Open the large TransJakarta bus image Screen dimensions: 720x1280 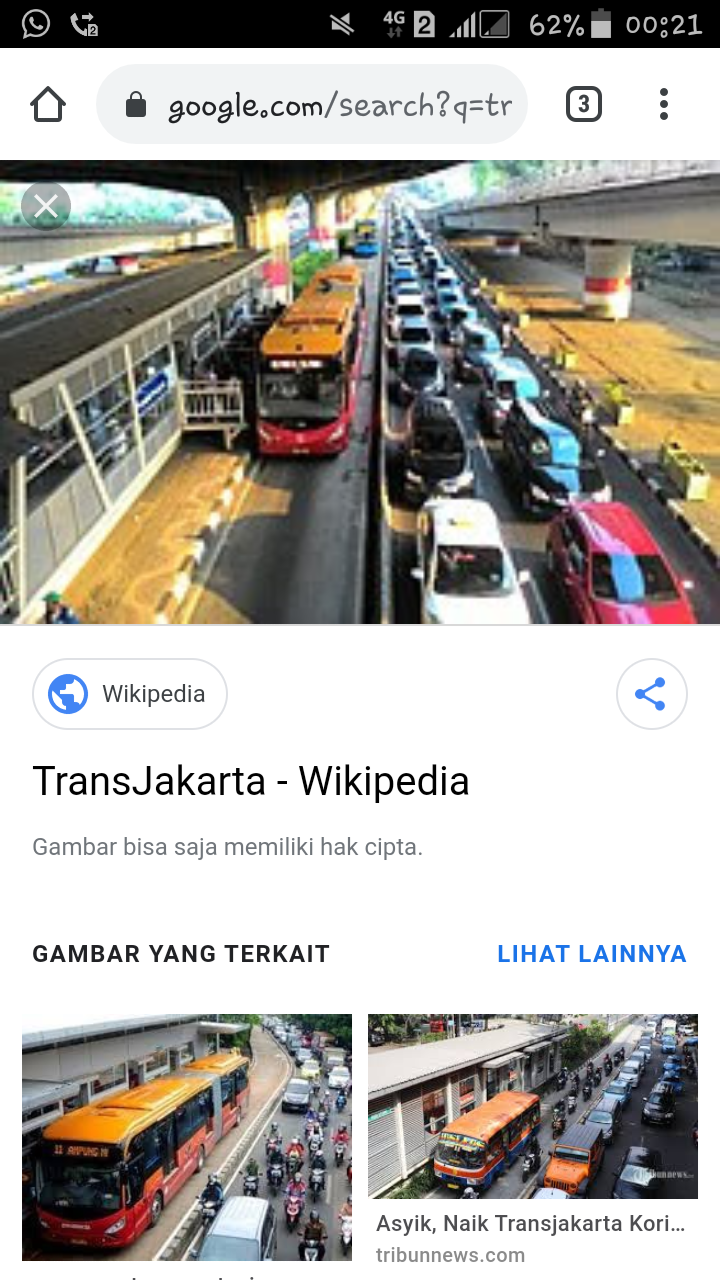coord(360,392)
